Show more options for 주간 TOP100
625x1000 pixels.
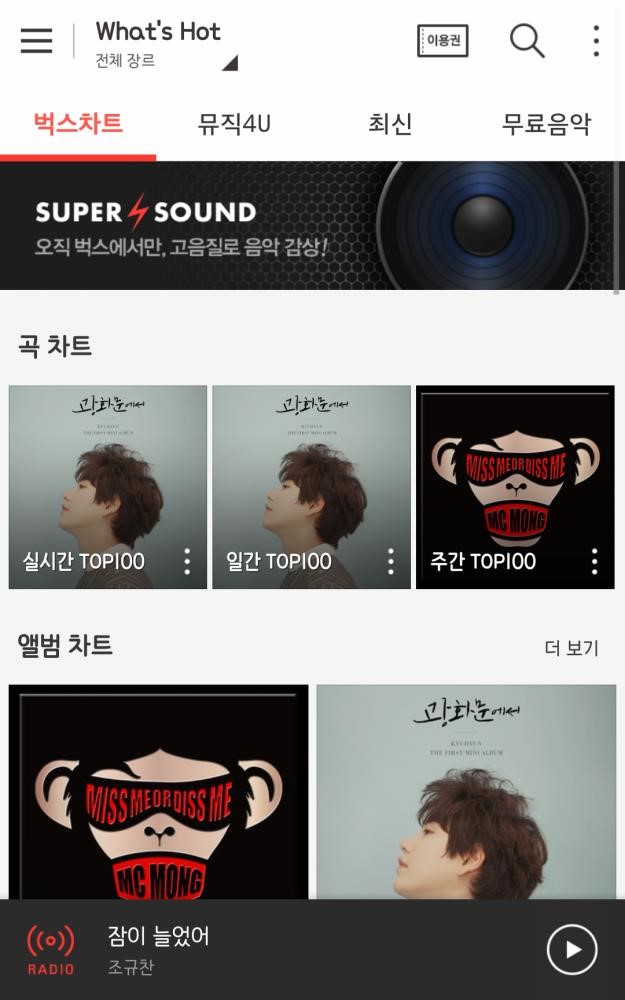tap(595, 562)
